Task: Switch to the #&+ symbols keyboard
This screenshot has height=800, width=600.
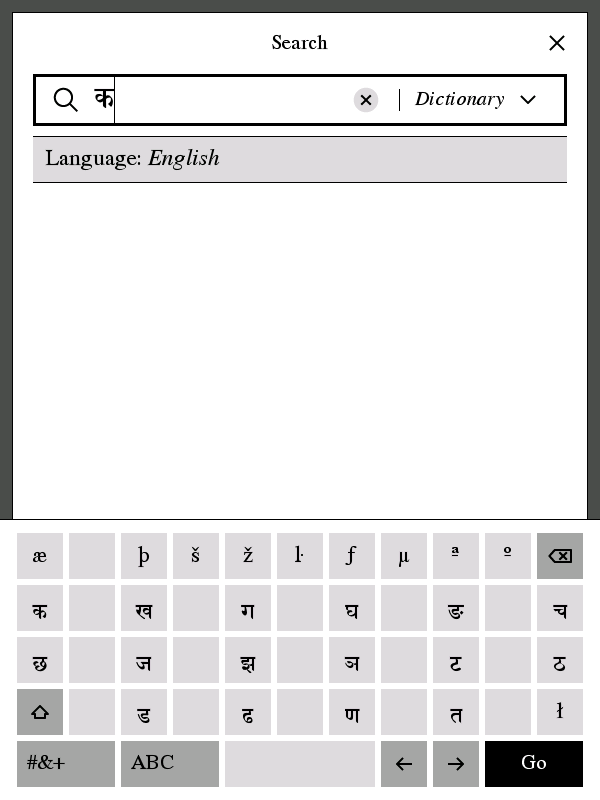Action: [x=66, y=764]
